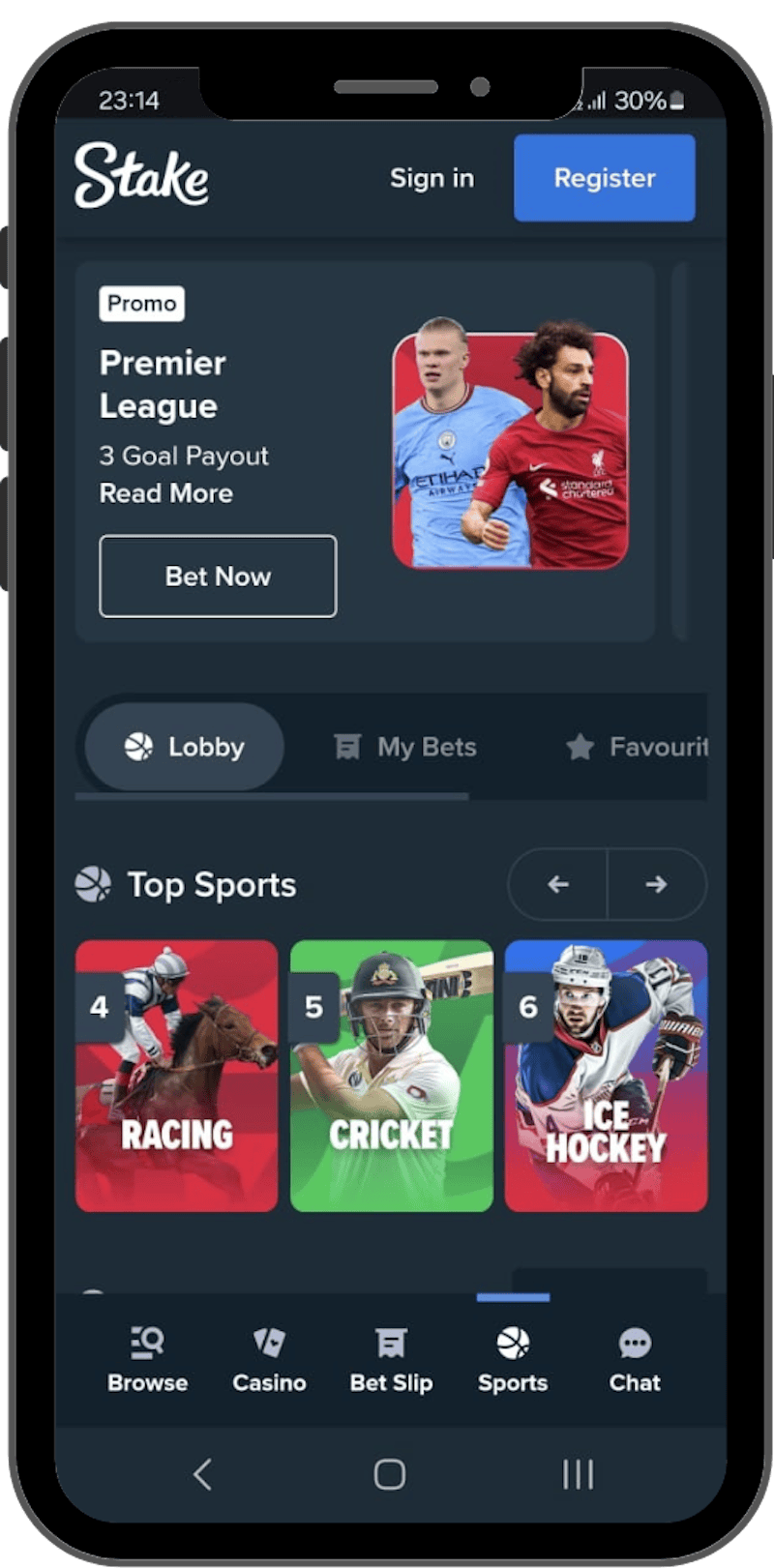Switch to the Lobby tab
Screen dimensions: 774x1568
[185, 747]
